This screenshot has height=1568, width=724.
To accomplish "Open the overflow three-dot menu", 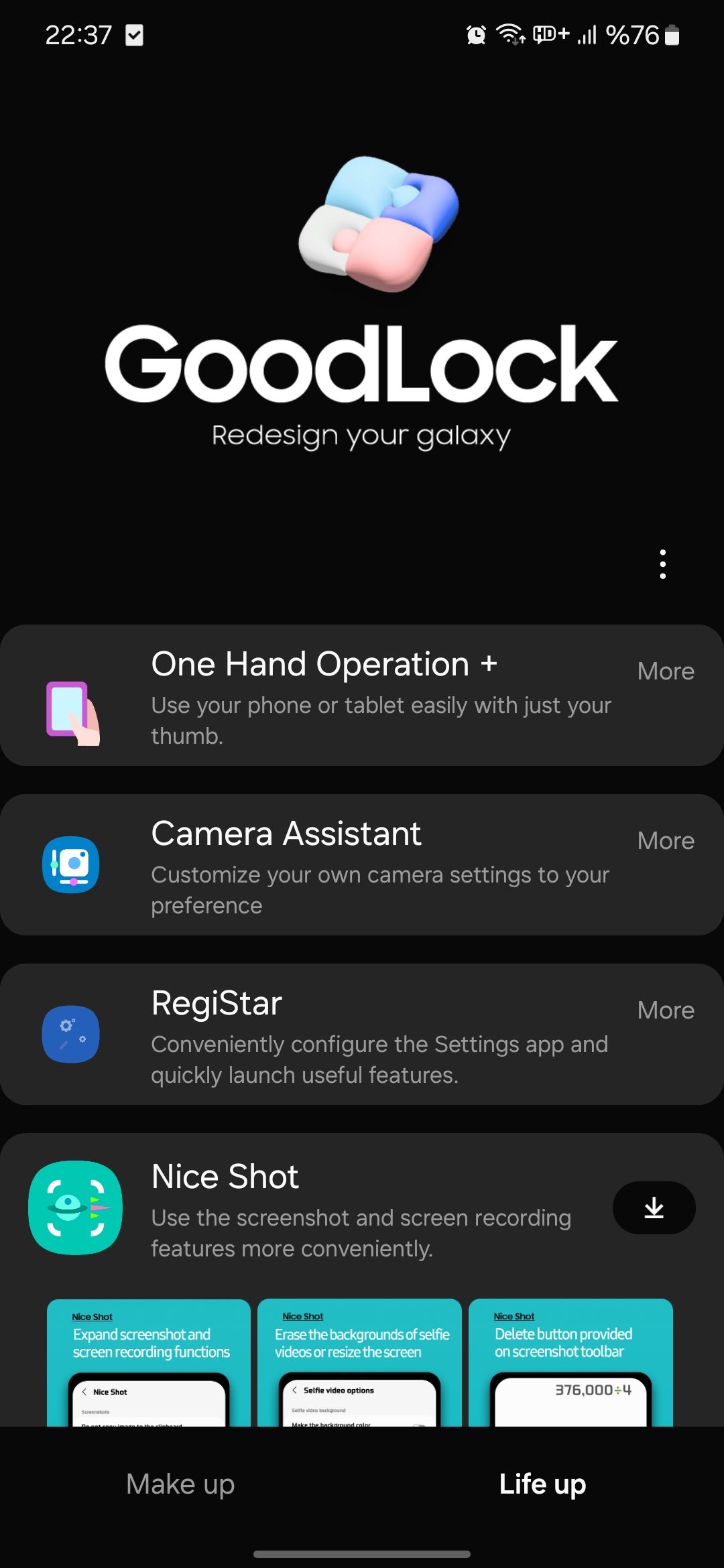I will 663,564.
